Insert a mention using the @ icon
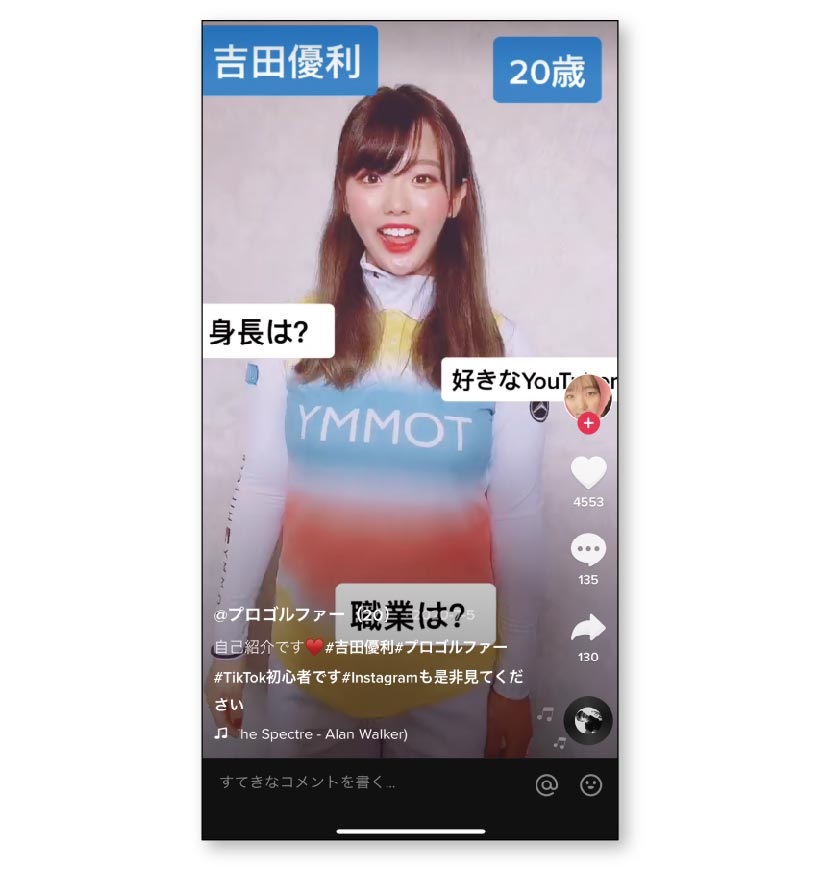Image resolution: width=820 pixels, height=879 pixels. point(546,785)
